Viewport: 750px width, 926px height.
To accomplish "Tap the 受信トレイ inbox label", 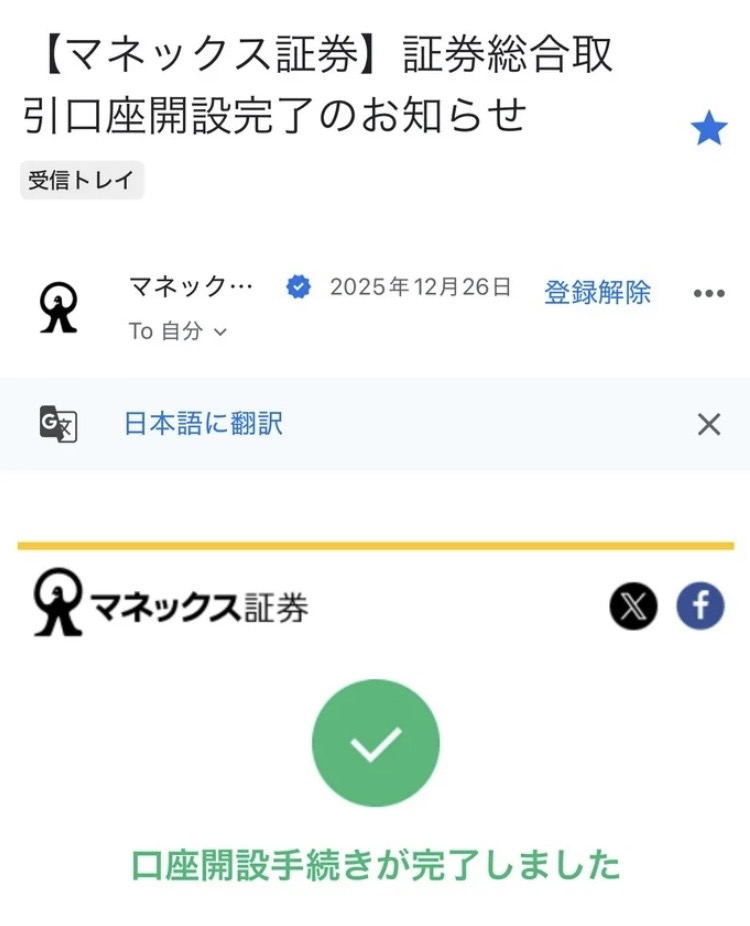I will tap(82, 180).
